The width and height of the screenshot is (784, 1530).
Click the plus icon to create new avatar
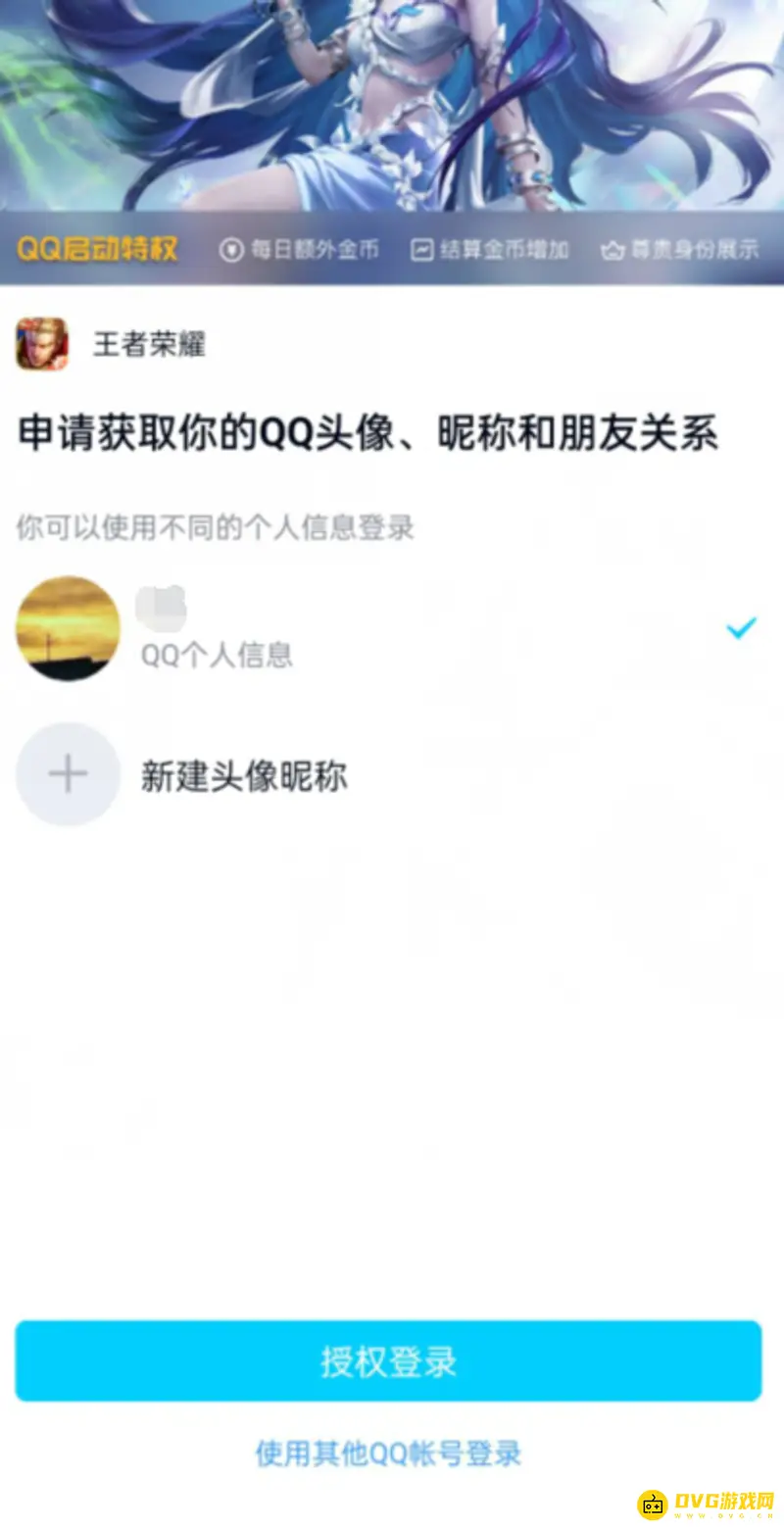[67, 774]
